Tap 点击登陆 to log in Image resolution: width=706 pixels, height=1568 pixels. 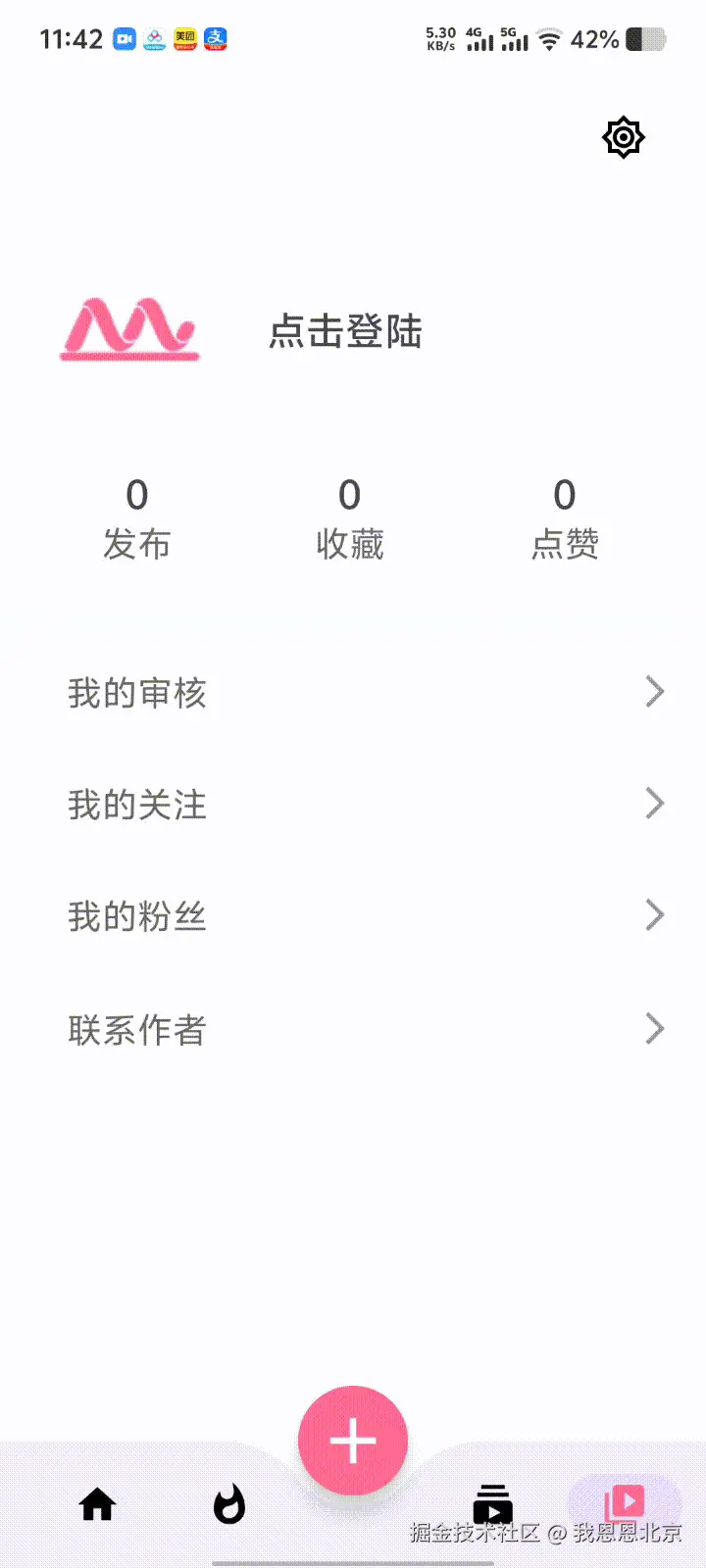pos(345,331)
